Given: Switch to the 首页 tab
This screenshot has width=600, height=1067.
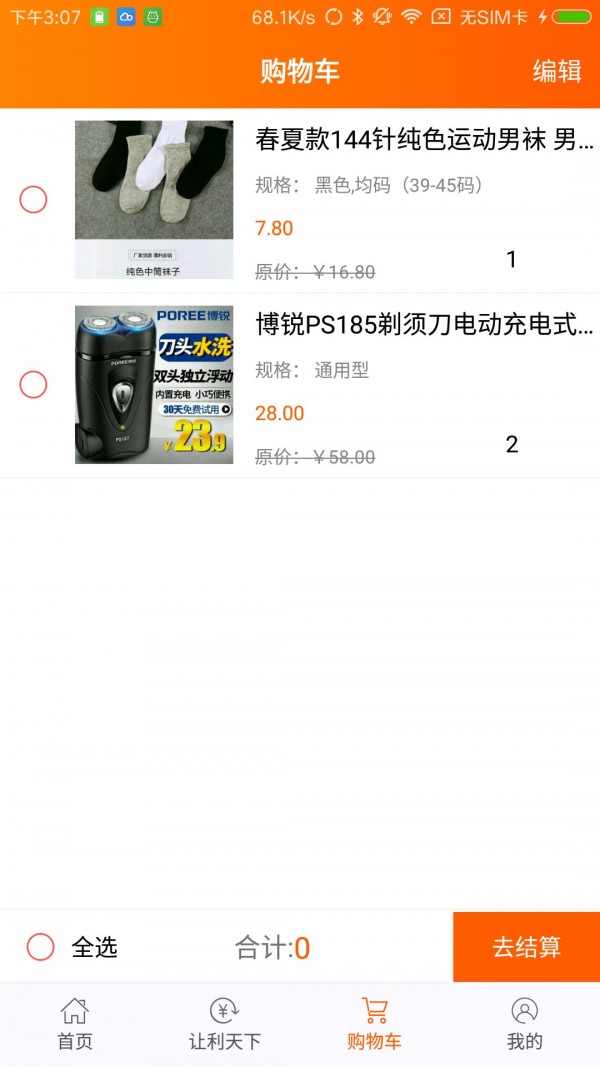Looking at the screenshot, I should pos(75,1024).
